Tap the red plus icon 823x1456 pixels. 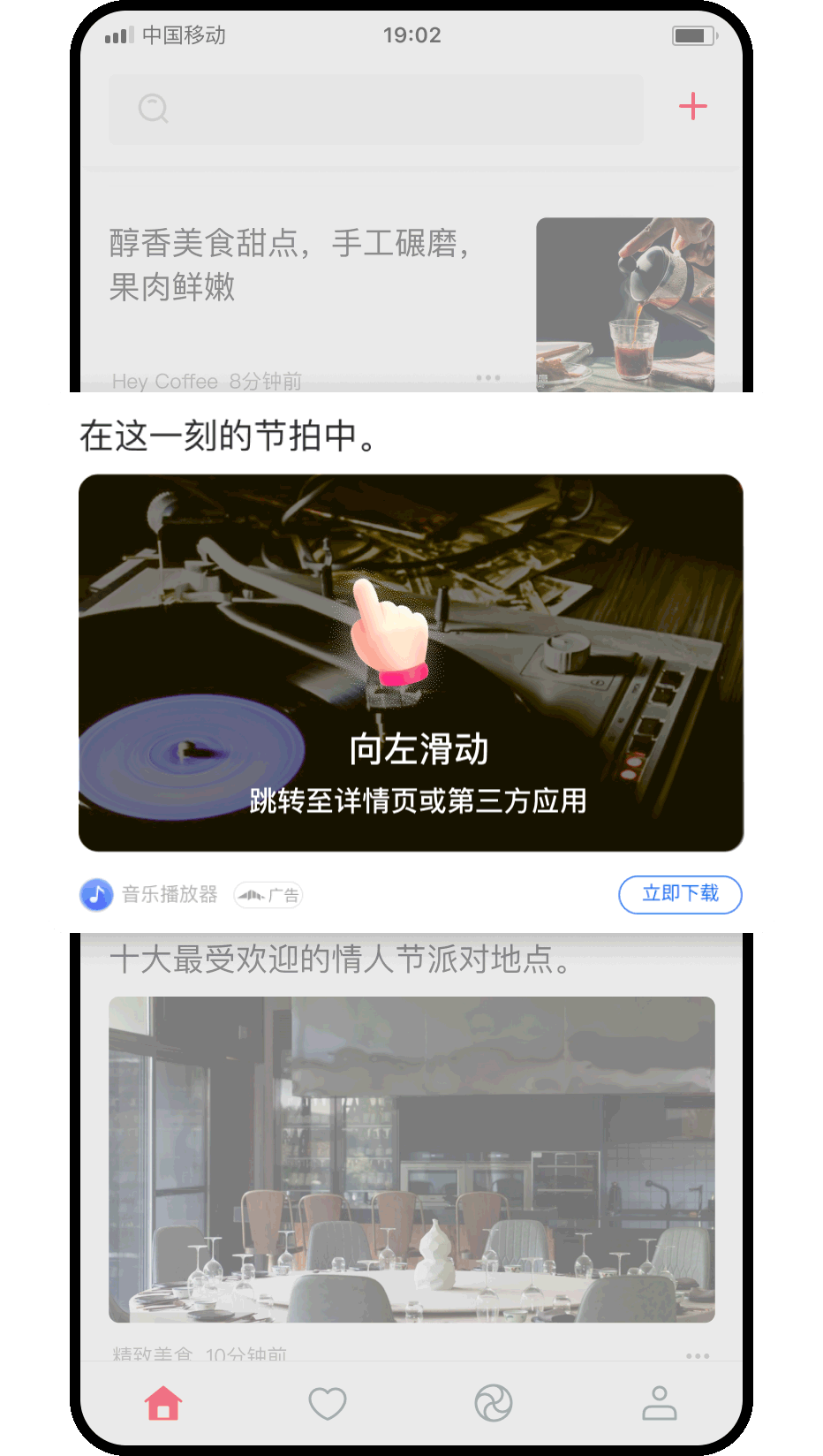(692, 107)
